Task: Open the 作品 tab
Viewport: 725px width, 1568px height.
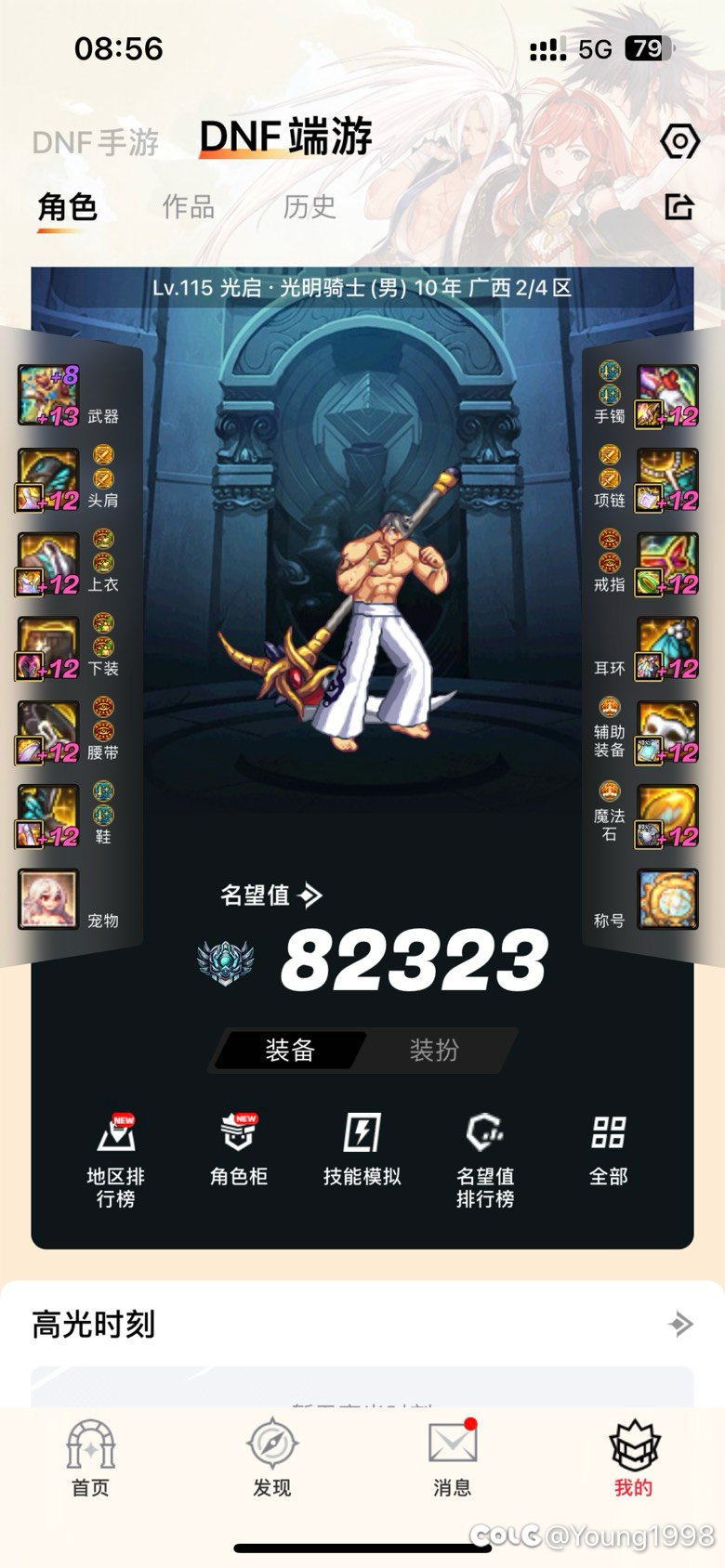Action: click(187, 208)
